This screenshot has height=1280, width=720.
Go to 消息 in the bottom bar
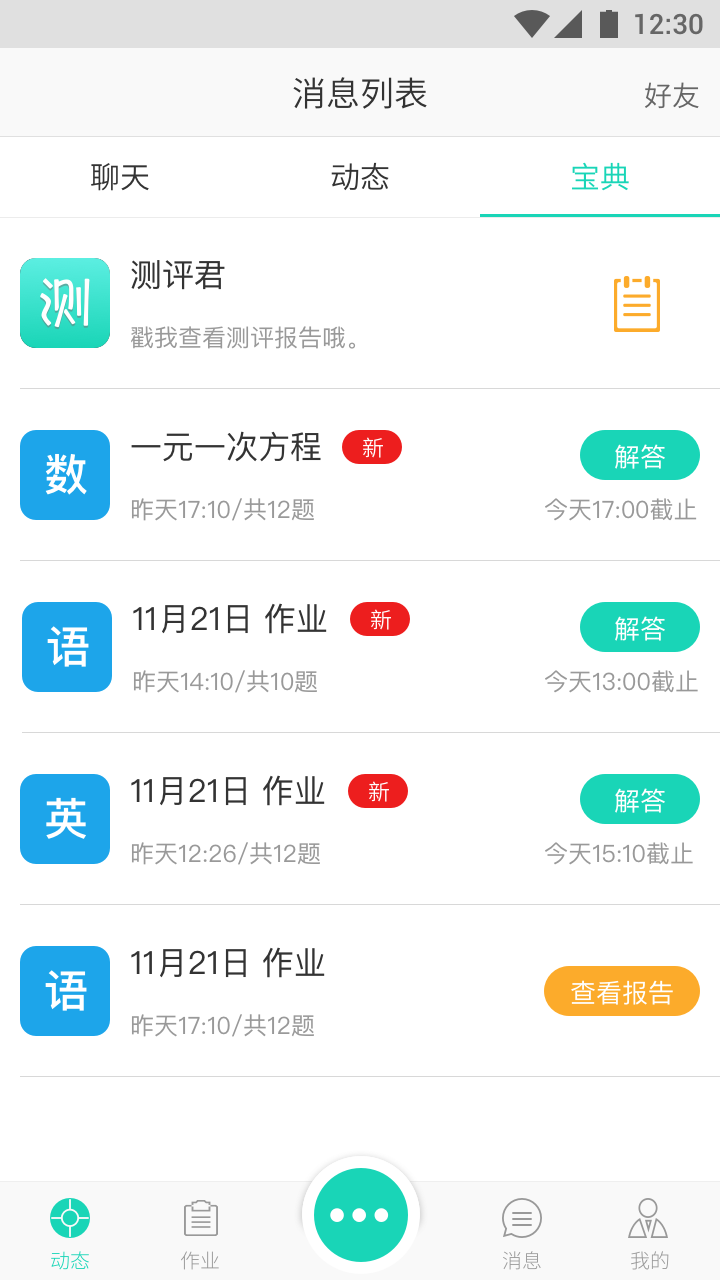pos(521,1232)
